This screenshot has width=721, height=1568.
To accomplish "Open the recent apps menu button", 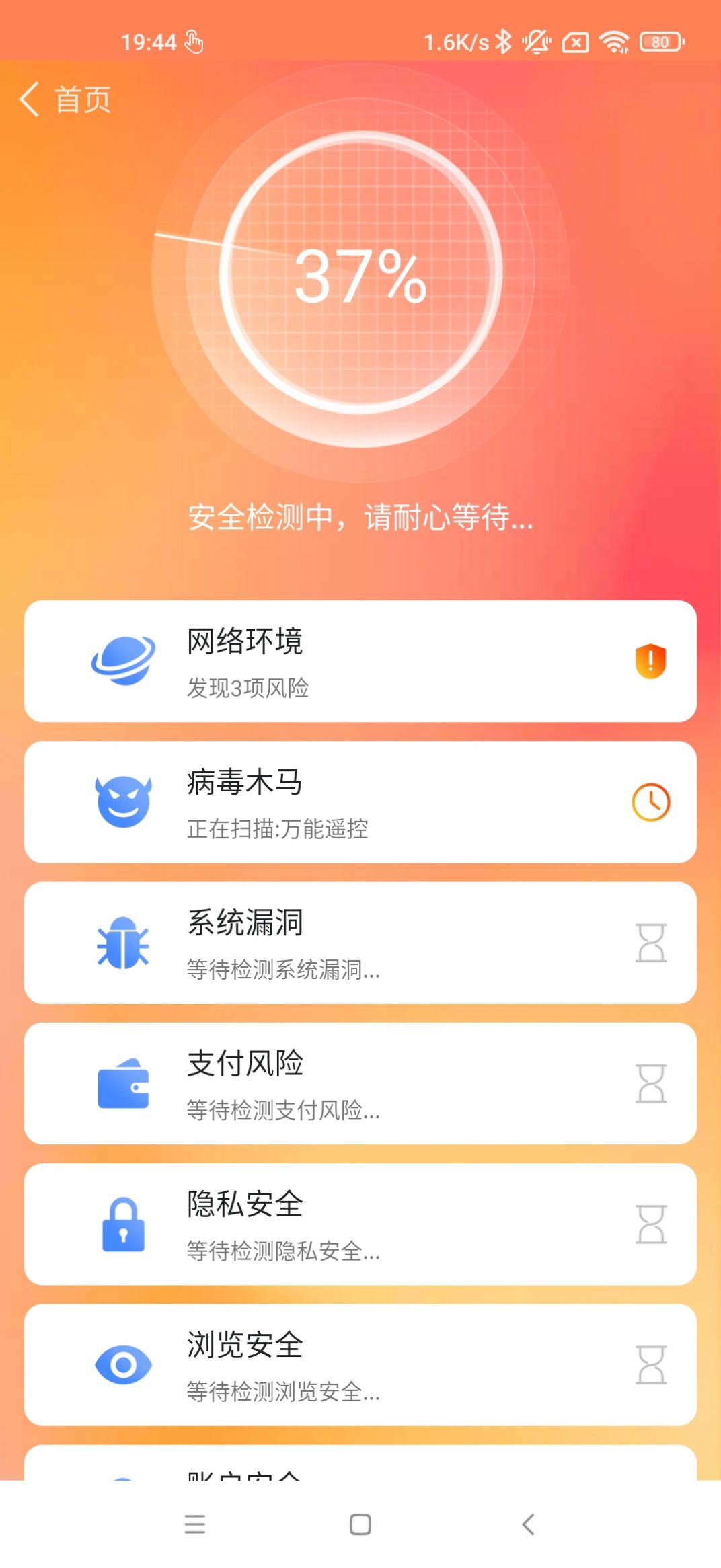I will point(194,1524).
